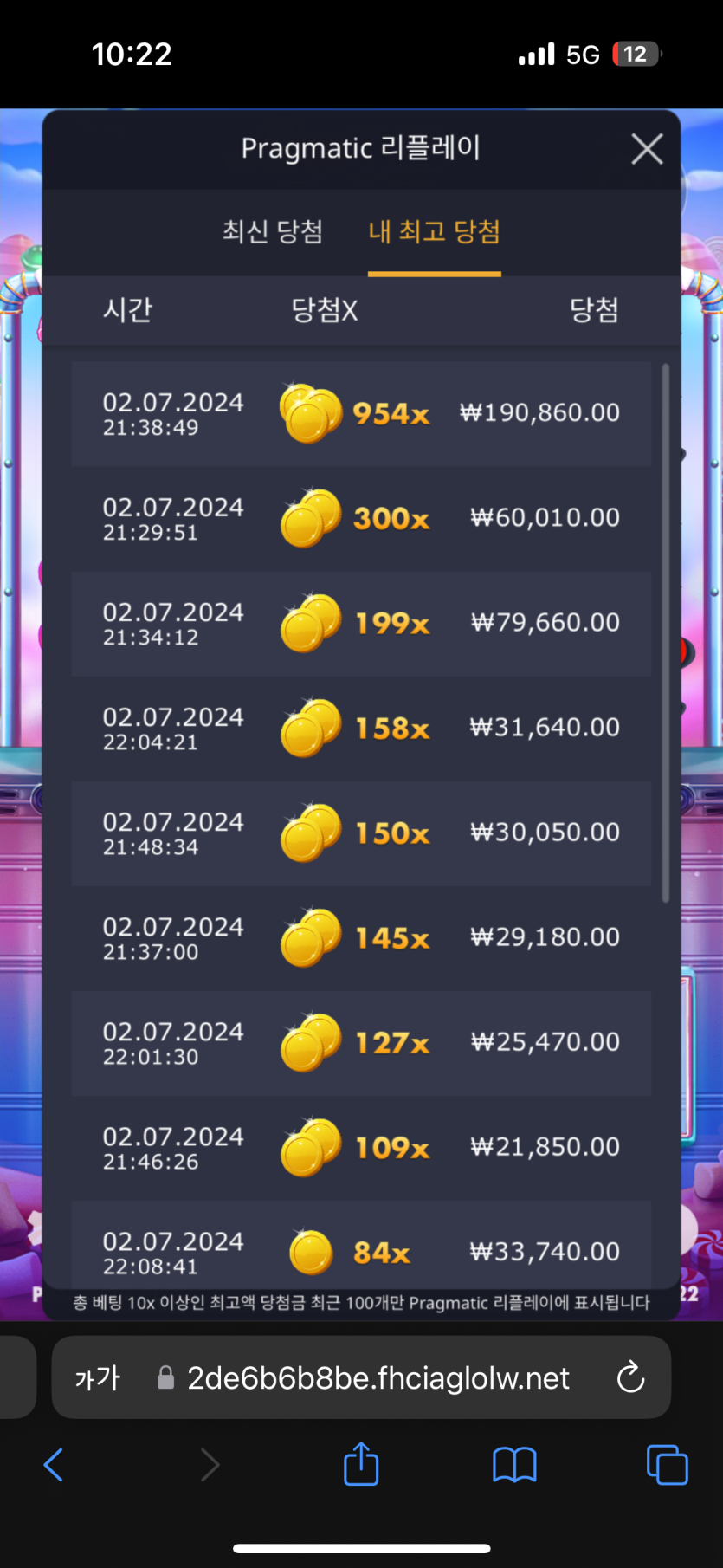View the 150x win replay

361,833
